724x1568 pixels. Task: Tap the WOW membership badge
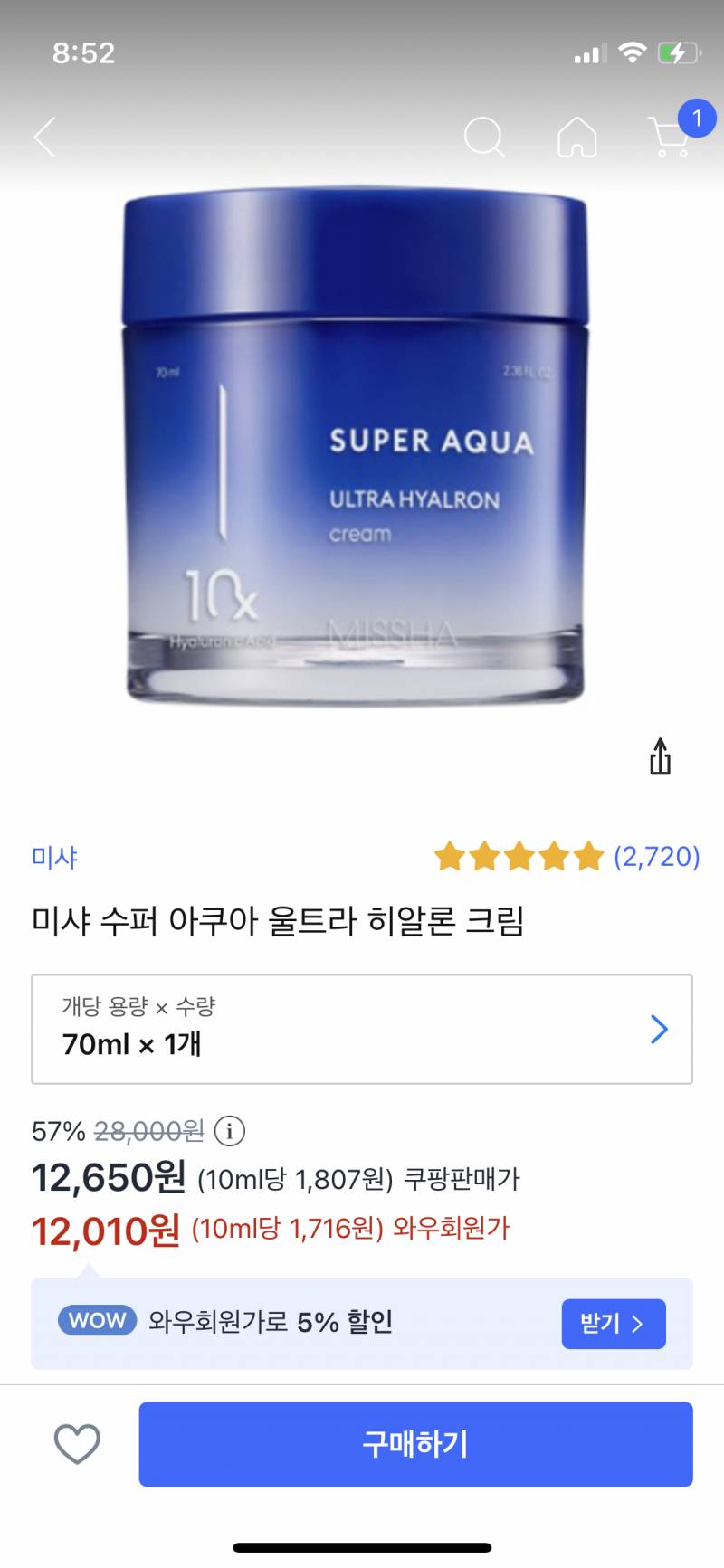coord(96,1322)
